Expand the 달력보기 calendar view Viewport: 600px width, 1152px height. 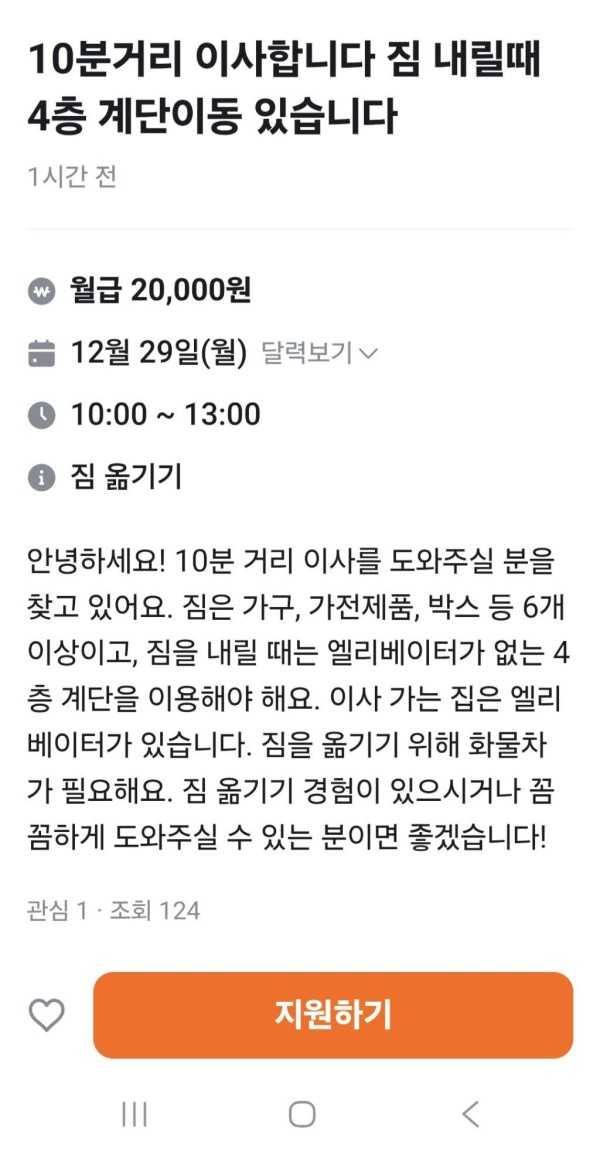(x=319, y=353)
